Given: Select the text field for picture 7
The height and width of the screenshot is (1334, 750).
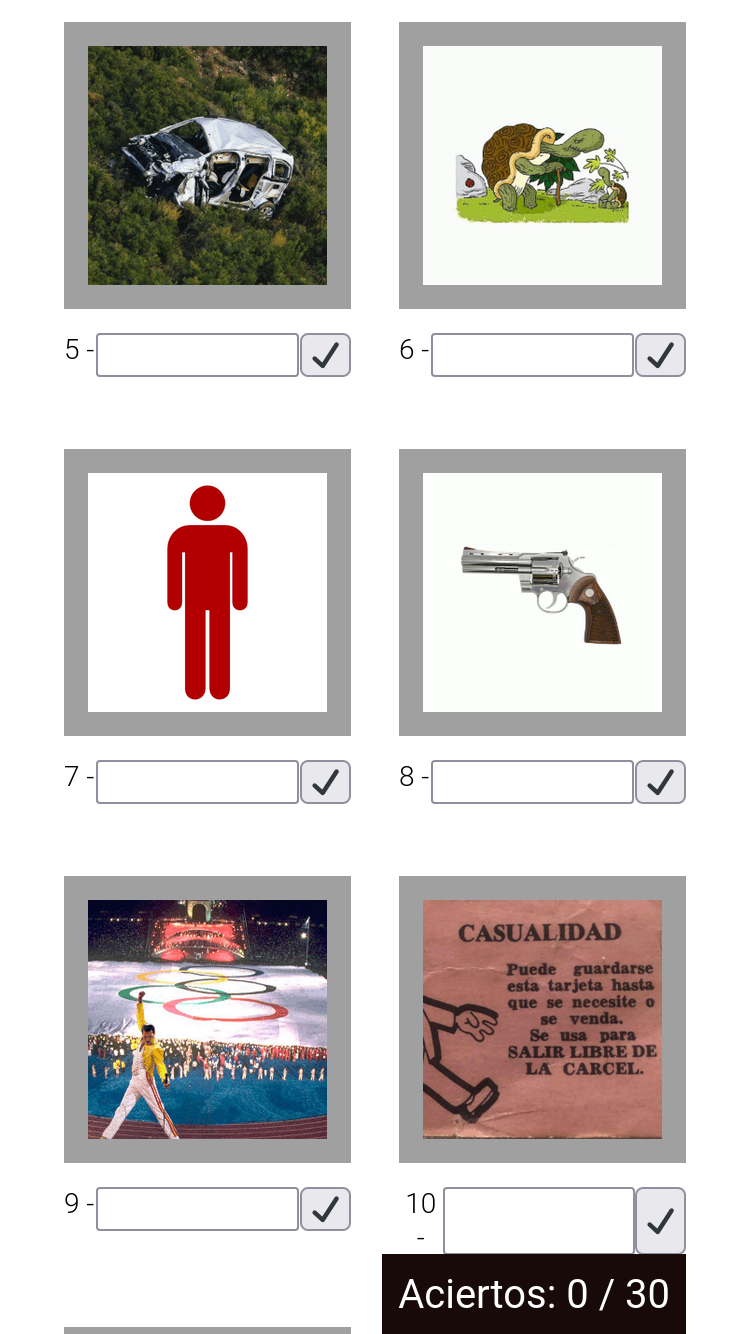Looking at the screenshot, I should pos(197,782).
